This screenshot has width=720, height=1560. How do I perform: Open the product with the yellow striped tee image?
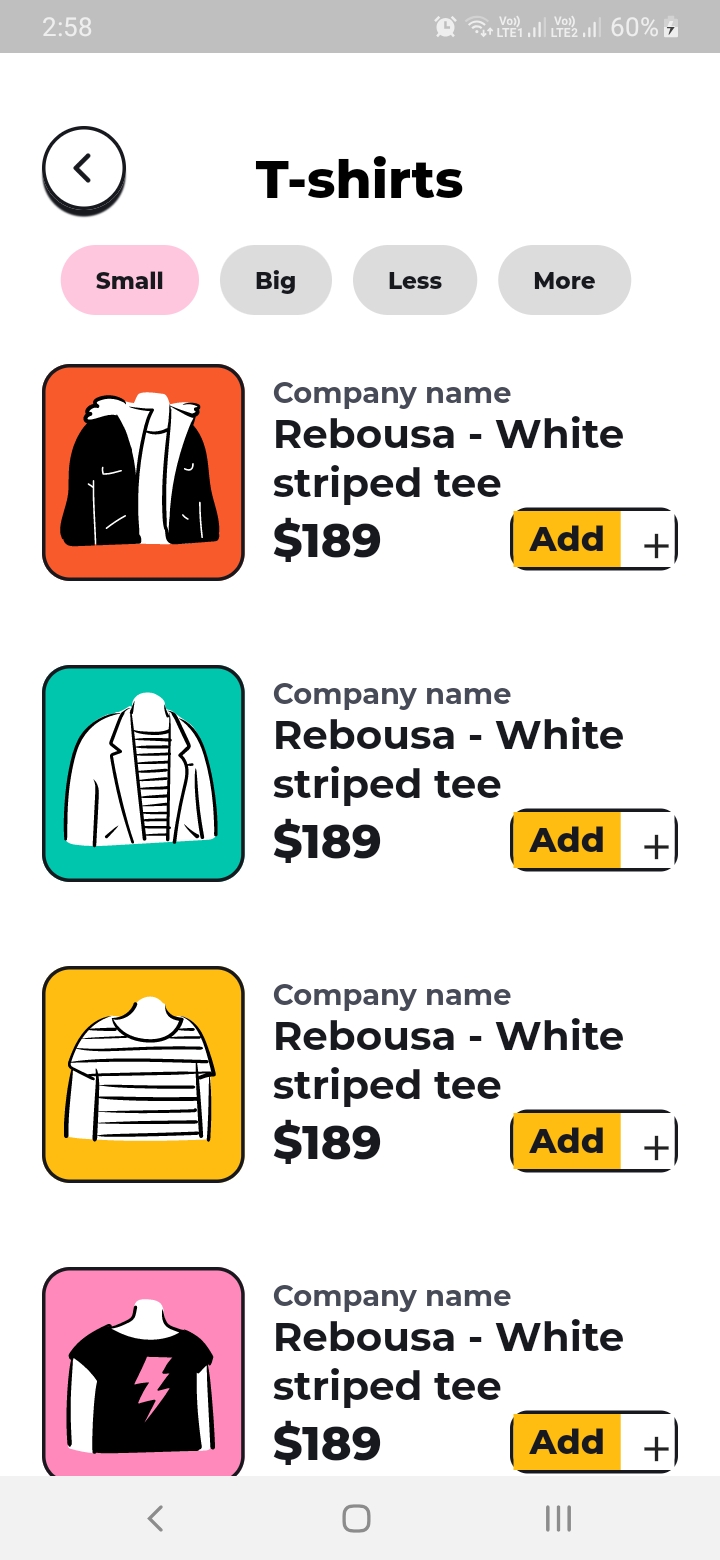click(x=143, y=1074)
